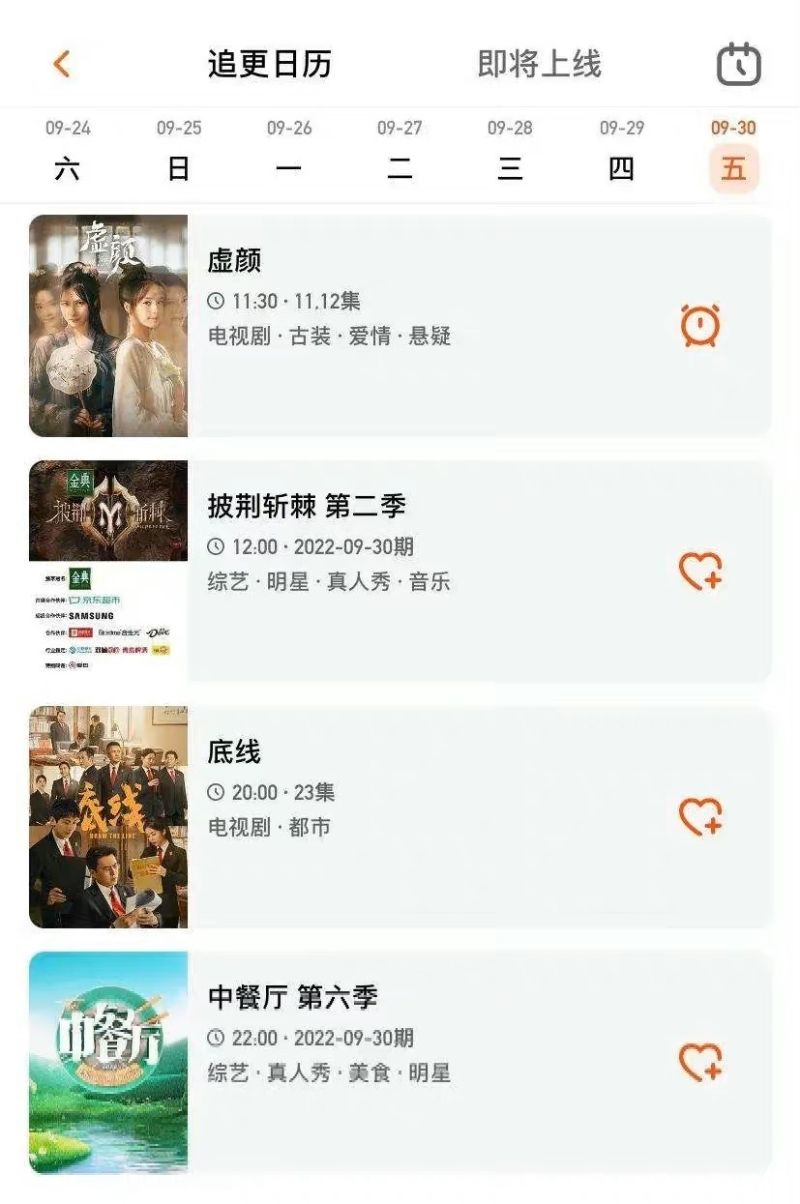Select date 09-30 五
This screenshot has width=800, height=1204.
pos(733,156)
